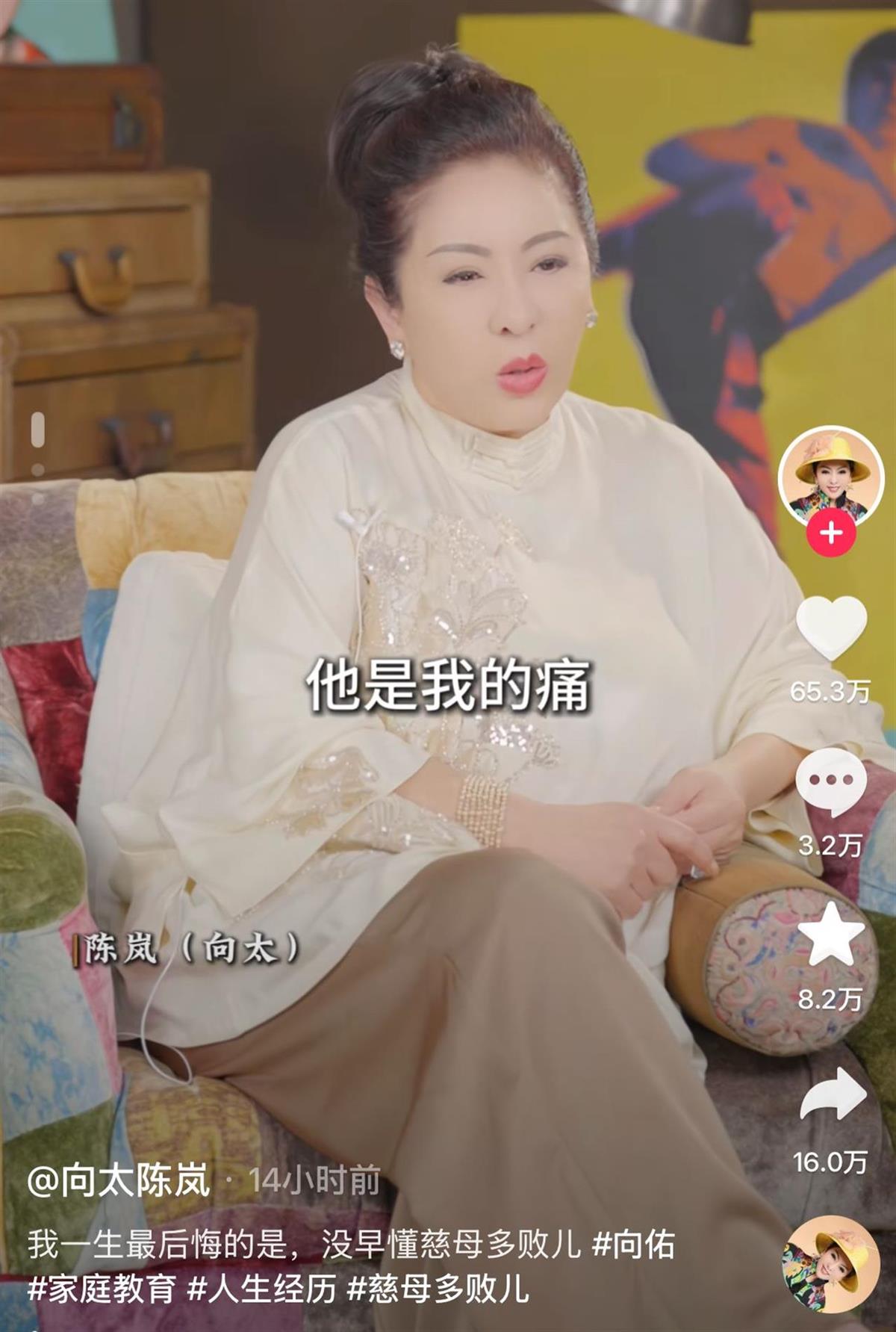Share this video using the arrow icon
The height and width of the screenshot is (1332, 896).
[x=831, y=1094]
